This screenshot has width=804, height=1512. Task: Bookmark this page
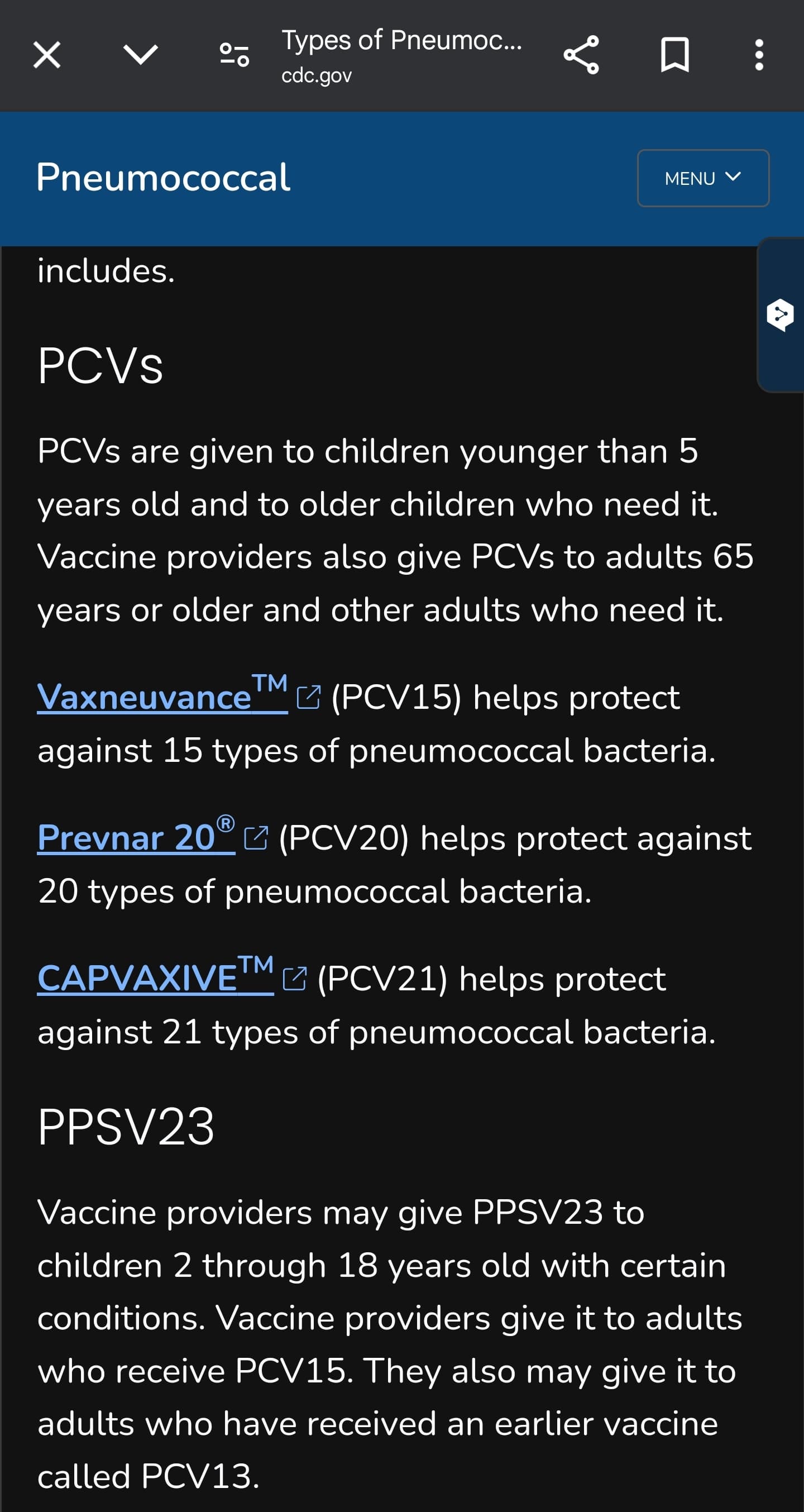(675, 55)
